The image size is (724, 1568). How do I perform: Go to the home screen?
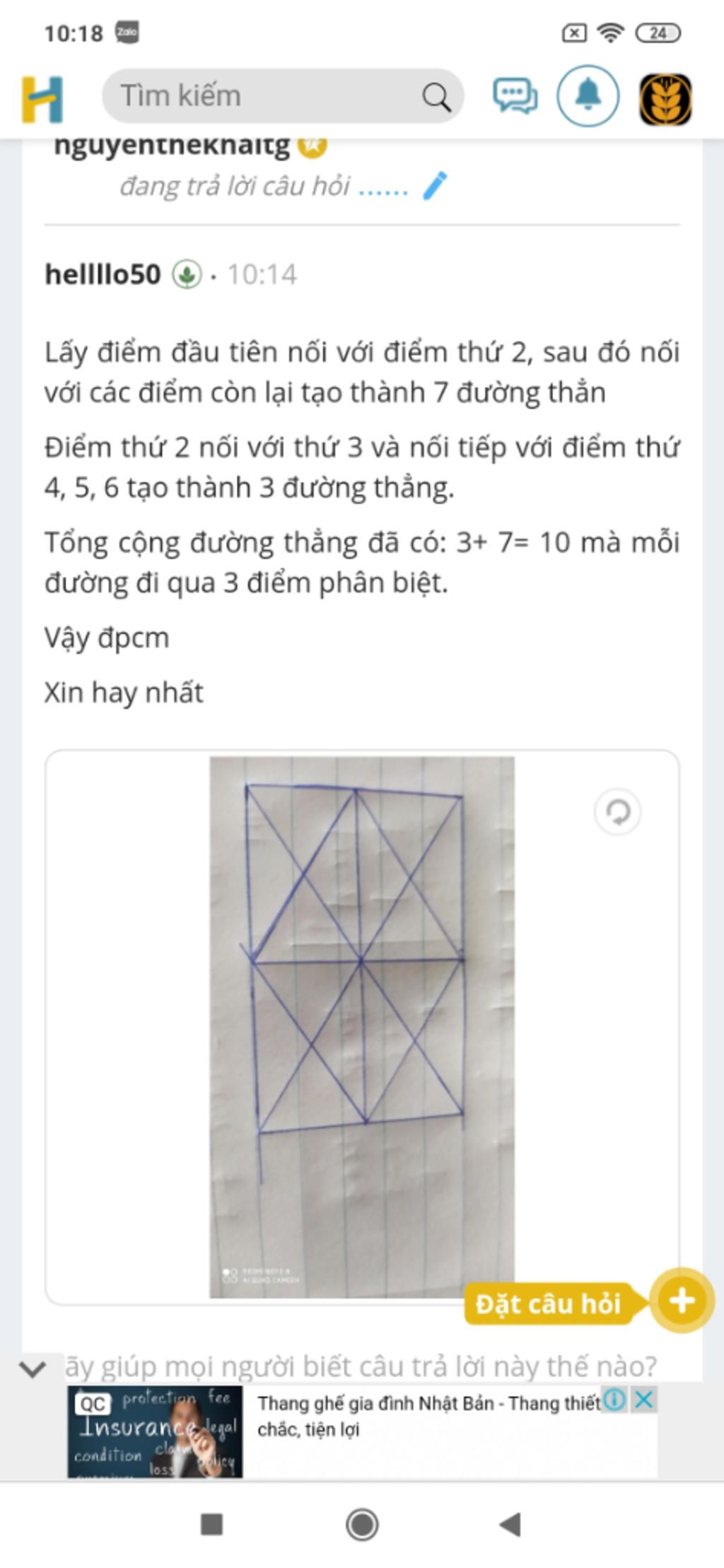coord(362,1524)
